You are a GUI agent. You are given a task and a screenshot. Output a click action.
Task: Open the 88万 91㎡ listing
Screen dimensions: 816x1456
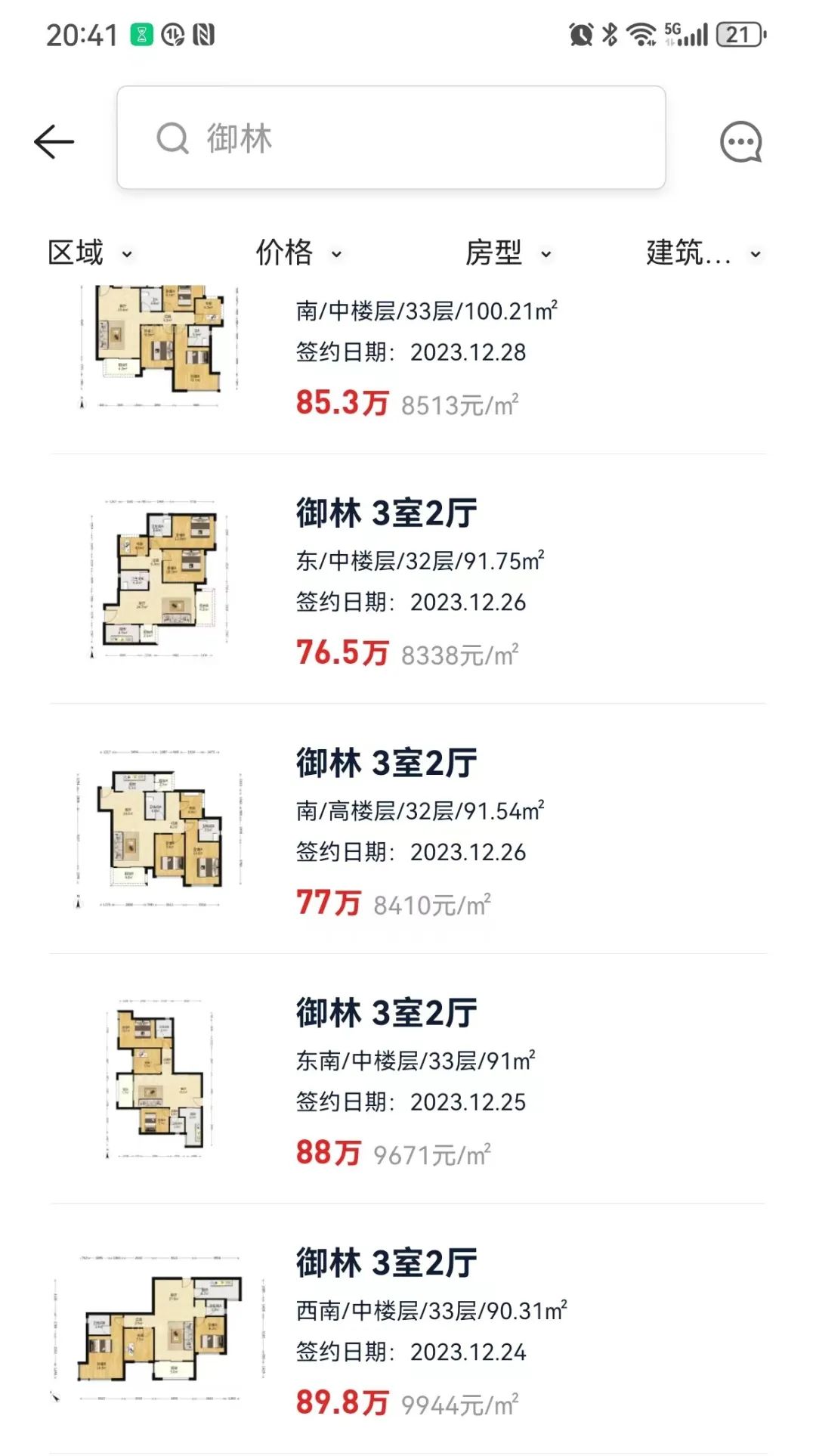click(x=408, y=1080)
